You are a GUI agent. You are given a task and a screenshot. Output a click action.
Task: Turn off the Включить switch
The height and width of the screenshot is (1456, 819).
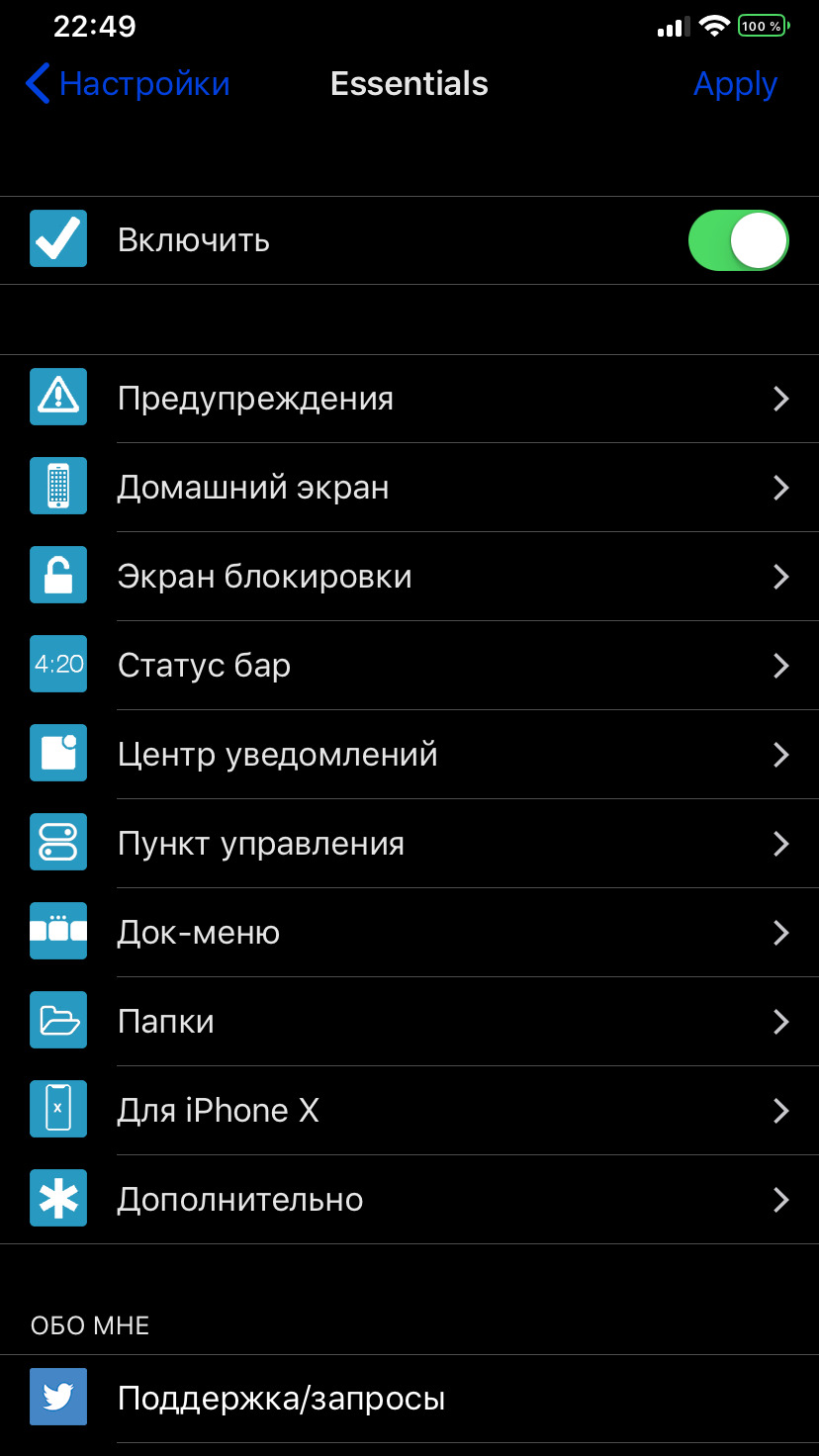(738, 240)
